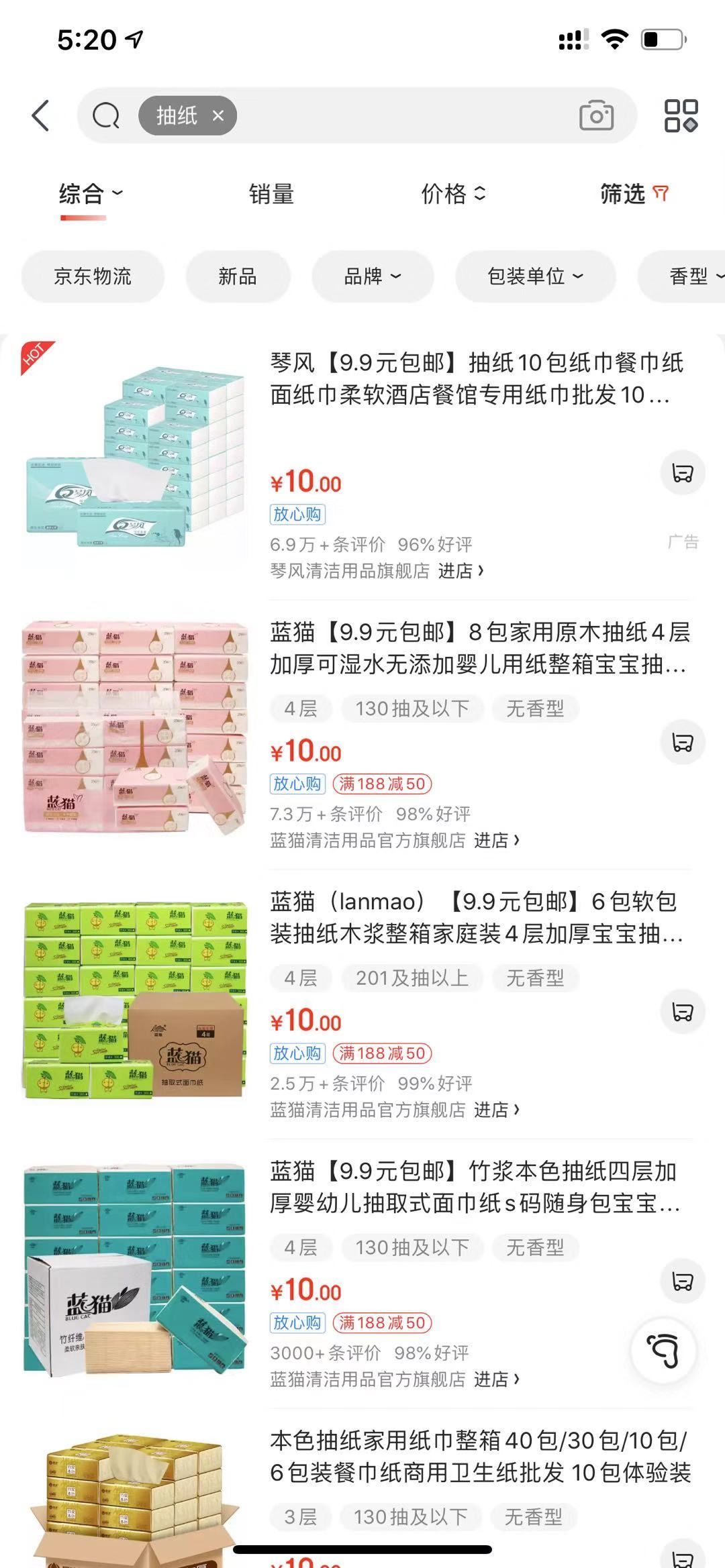
Task: Select the 新品 filter chip
Action: click(x=238, y=276)
